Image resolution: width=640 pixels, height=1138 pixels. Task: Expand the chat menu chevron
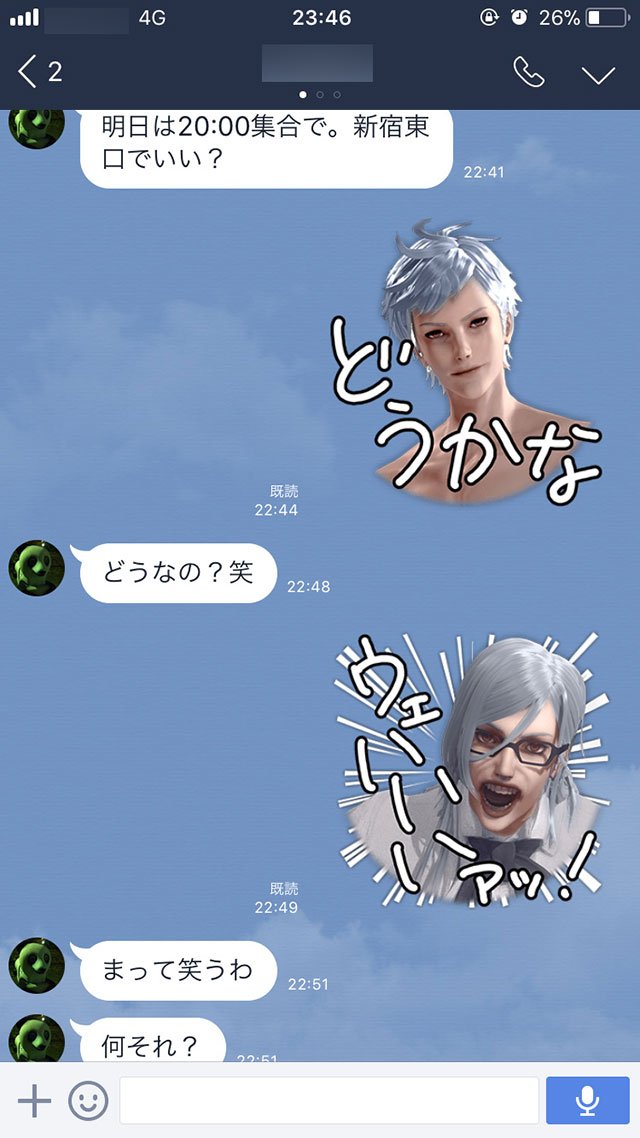pyautogui.click(x=598, y=74)
